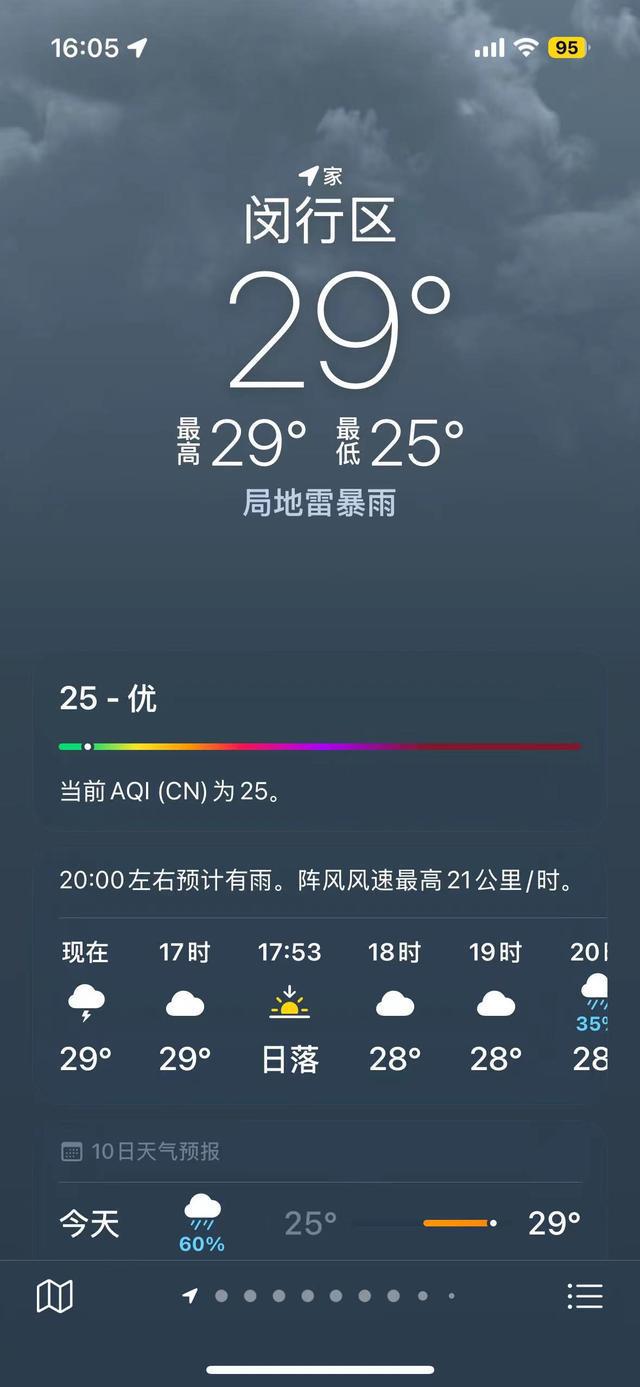Tap the location page indicator dots

(320, 1296)
